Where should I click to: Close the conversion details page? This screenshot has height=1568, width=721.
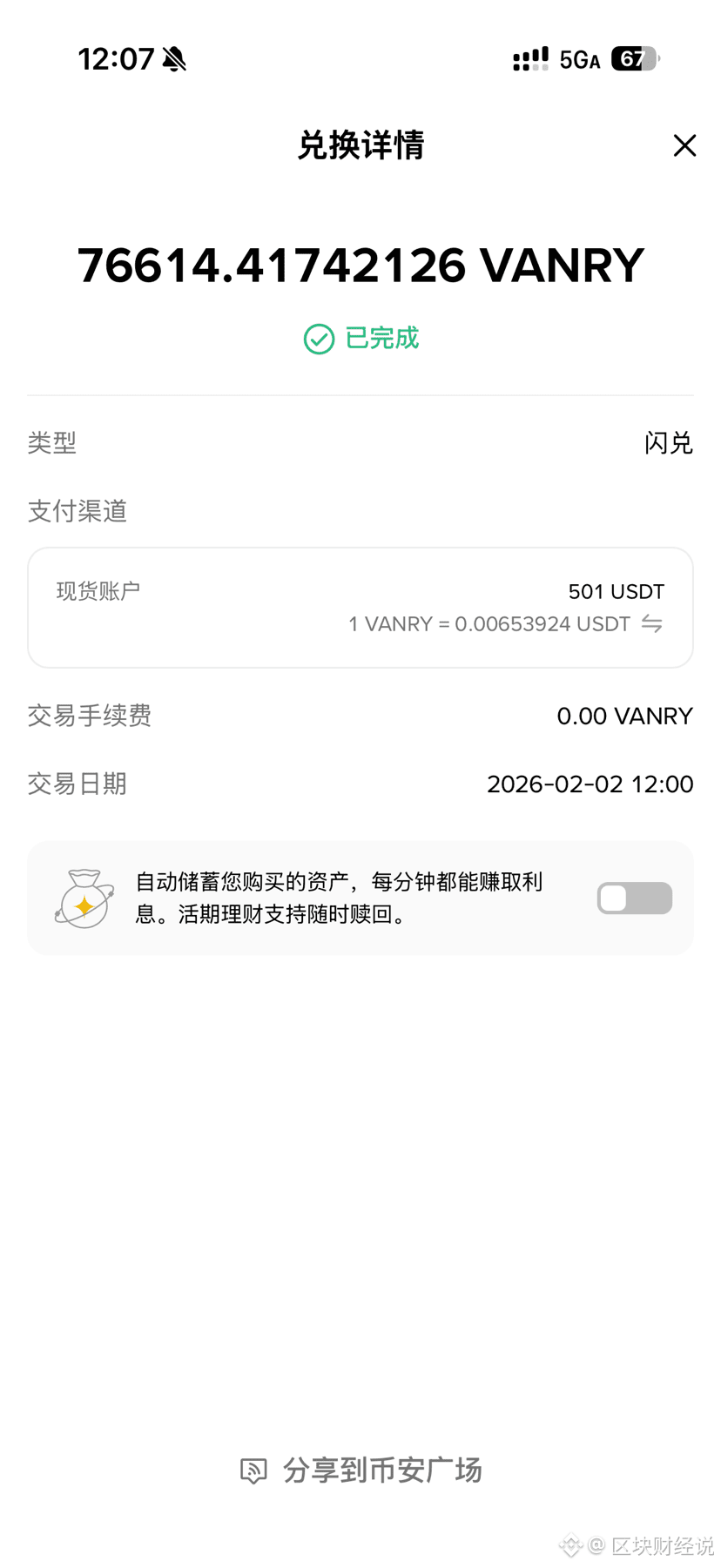(x=684, y=145)
